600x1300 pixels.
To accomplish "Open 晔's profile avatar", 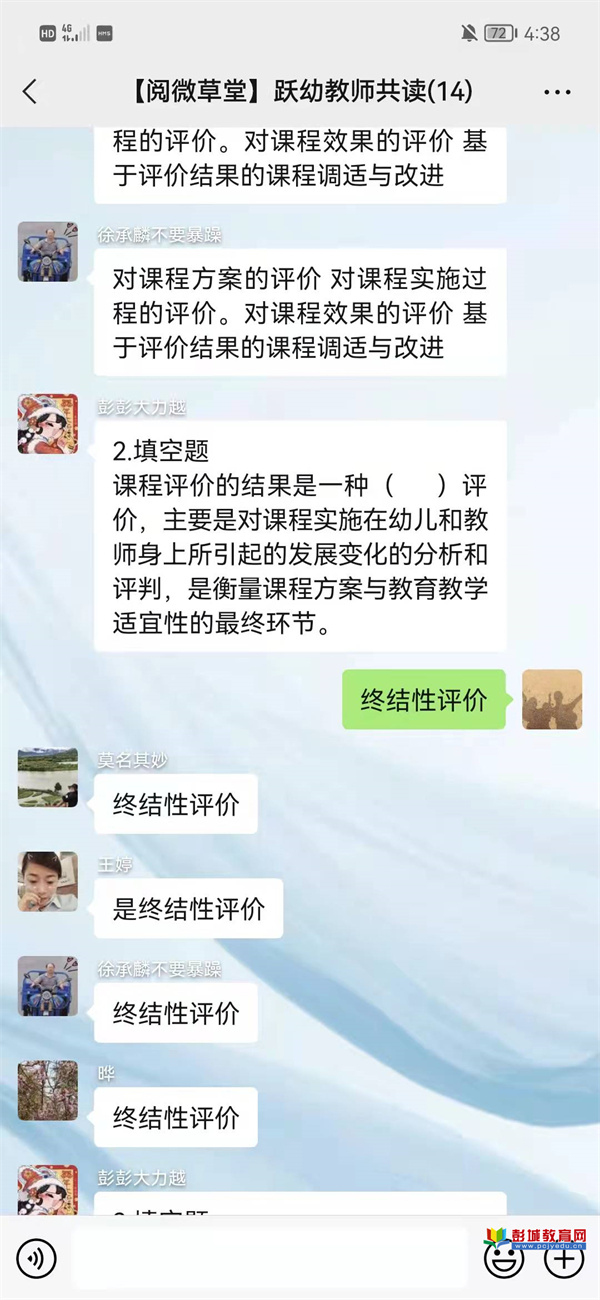I will point(47,1090).
